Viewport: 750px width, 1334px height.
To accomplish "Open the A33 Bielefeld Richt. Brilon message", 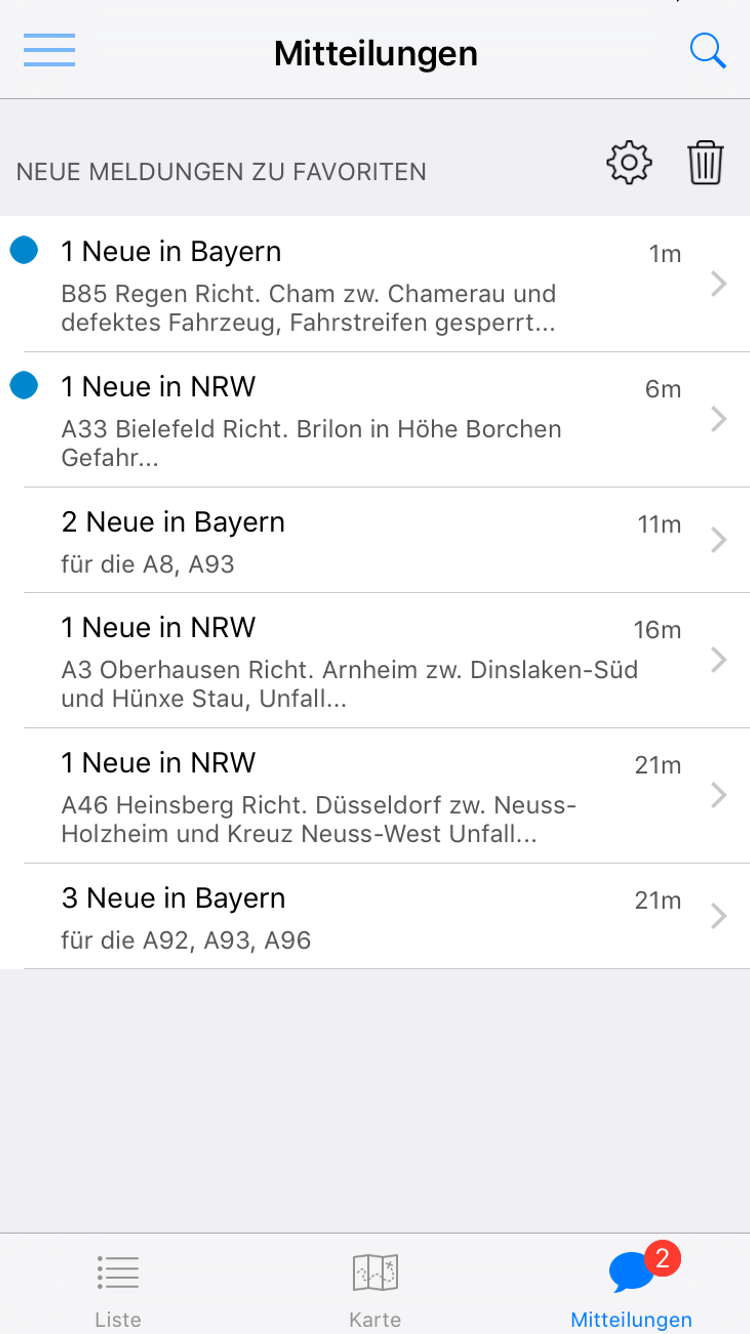I will pyautogui.click(x=375, y=420).
